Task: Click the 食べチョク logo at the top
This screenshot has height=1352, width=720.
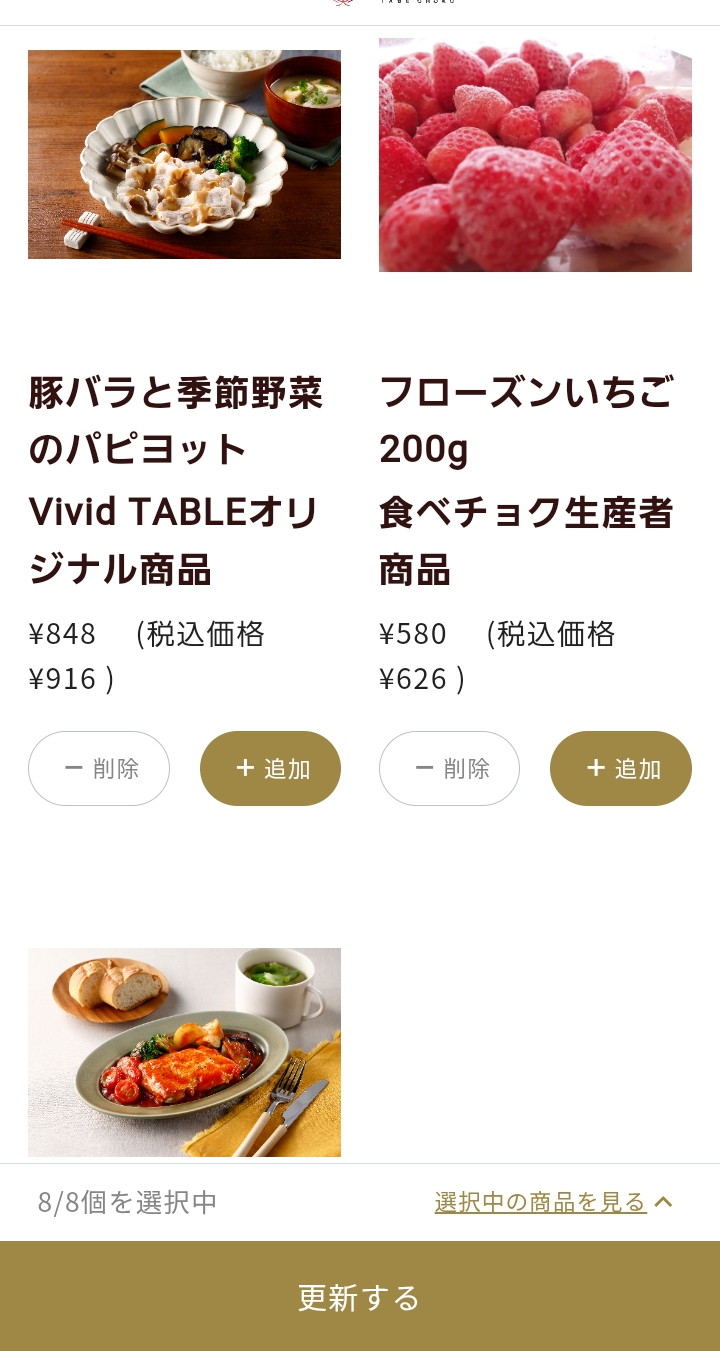Action: click(360, 5)
